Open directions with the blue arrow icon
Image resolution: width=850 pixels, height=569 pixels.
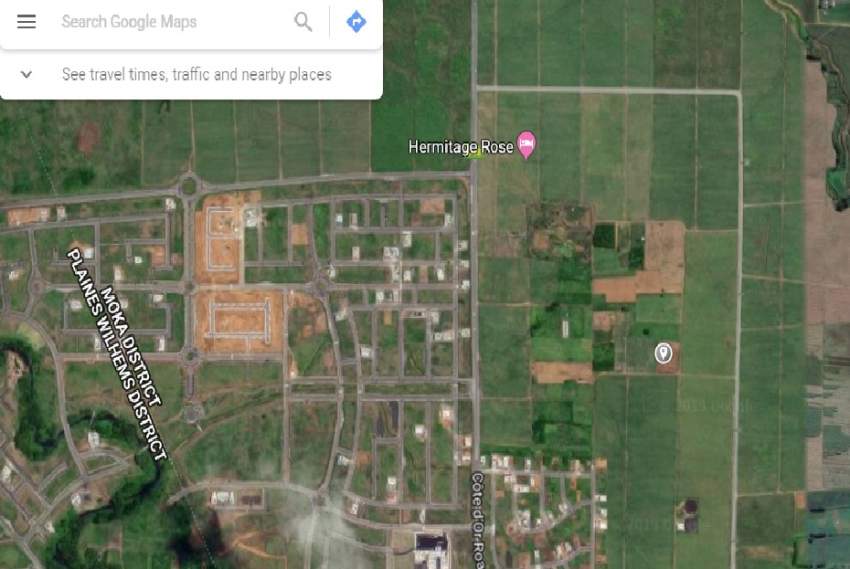pyautogui.click(x=356, y=21)
